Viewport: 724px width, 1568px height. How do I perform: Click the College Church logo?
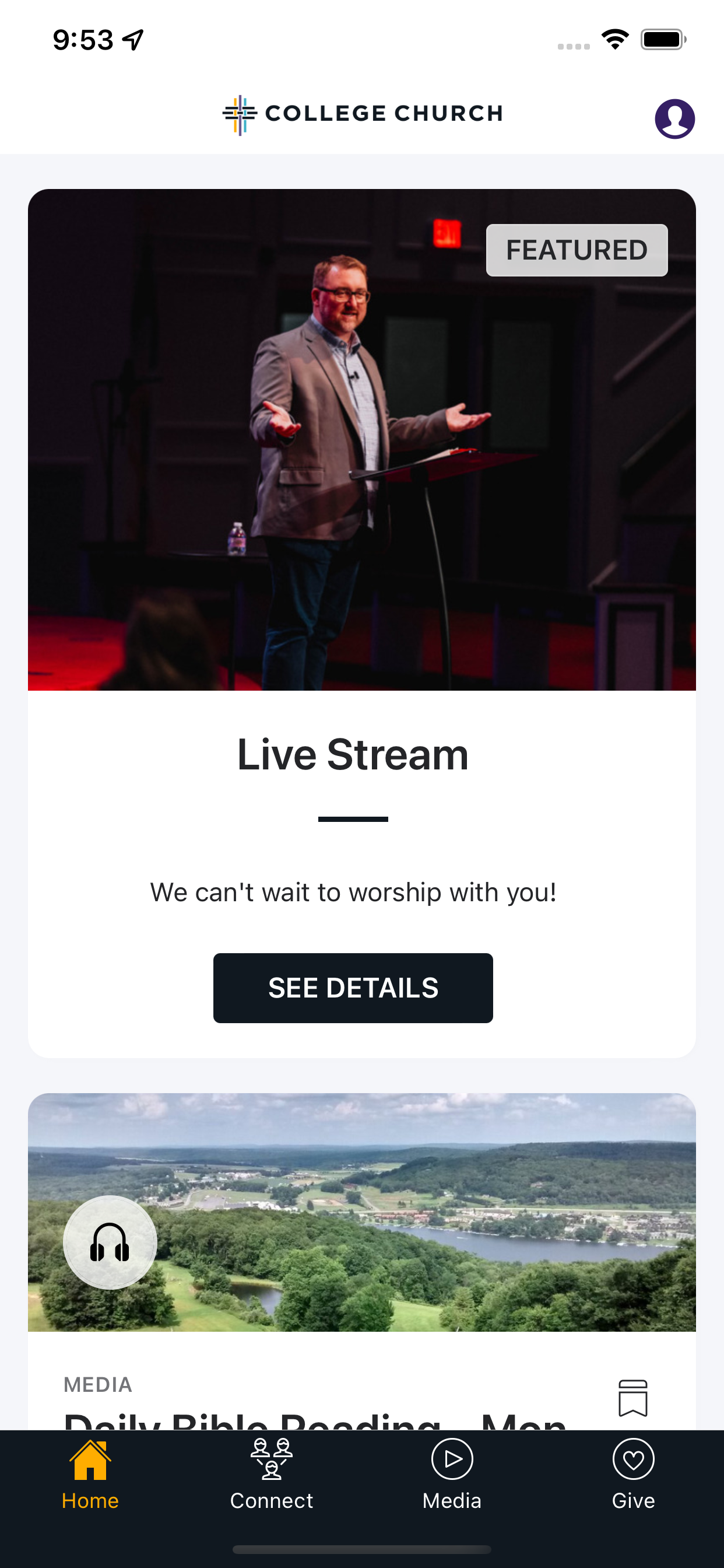(363, 113)
